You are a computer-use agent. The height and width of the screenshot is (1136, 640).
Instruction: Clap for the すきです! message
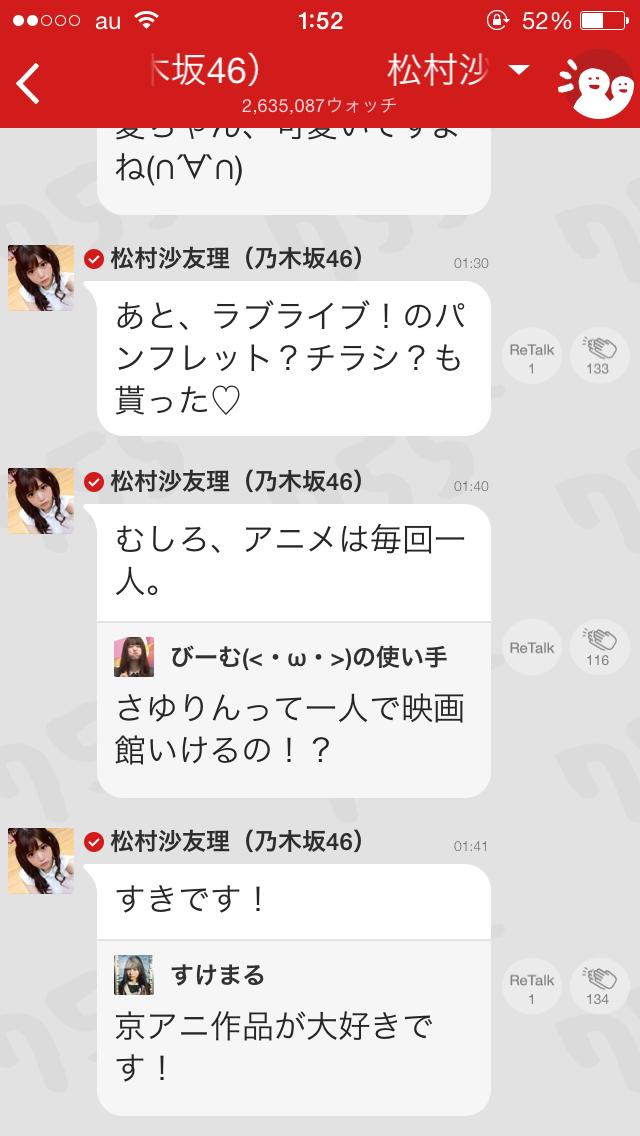(599, 987)
